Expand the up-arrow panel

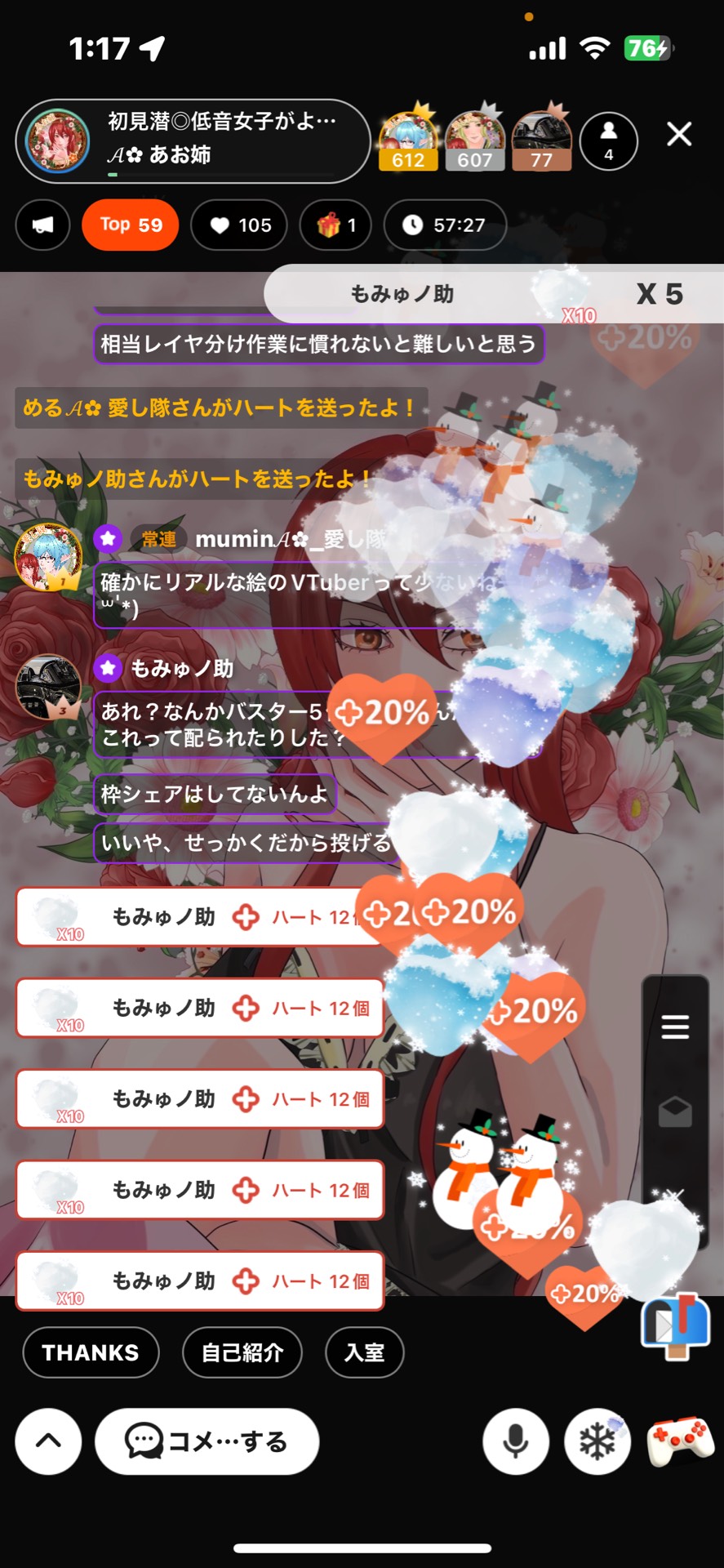tap(48, 1441)
